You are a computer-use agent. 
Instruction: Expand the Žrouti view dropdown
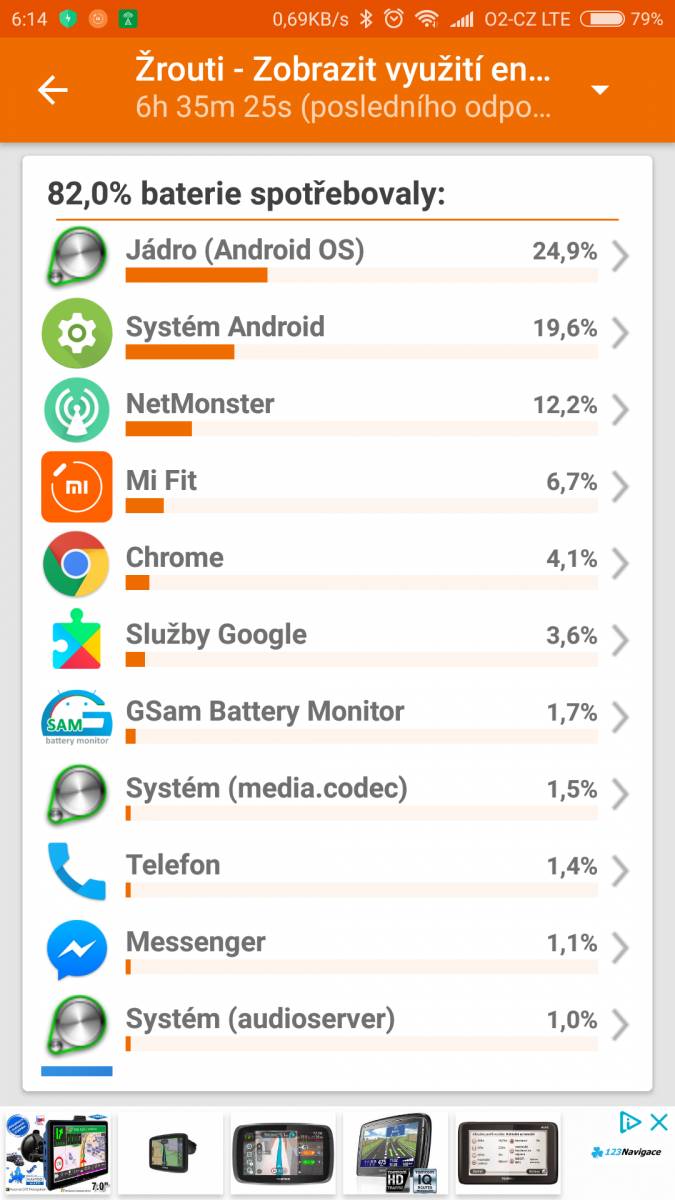tap(599, 90)
